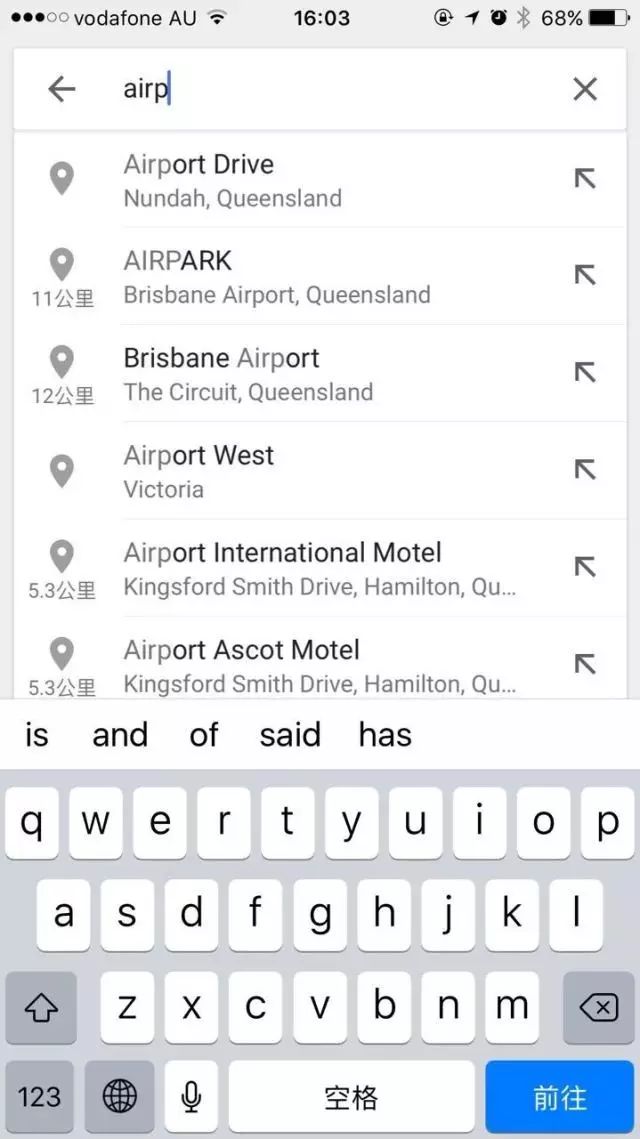Switch keyboard language with the globe key
This screenshot has width=640, height=1139.
coord(119,1097)
